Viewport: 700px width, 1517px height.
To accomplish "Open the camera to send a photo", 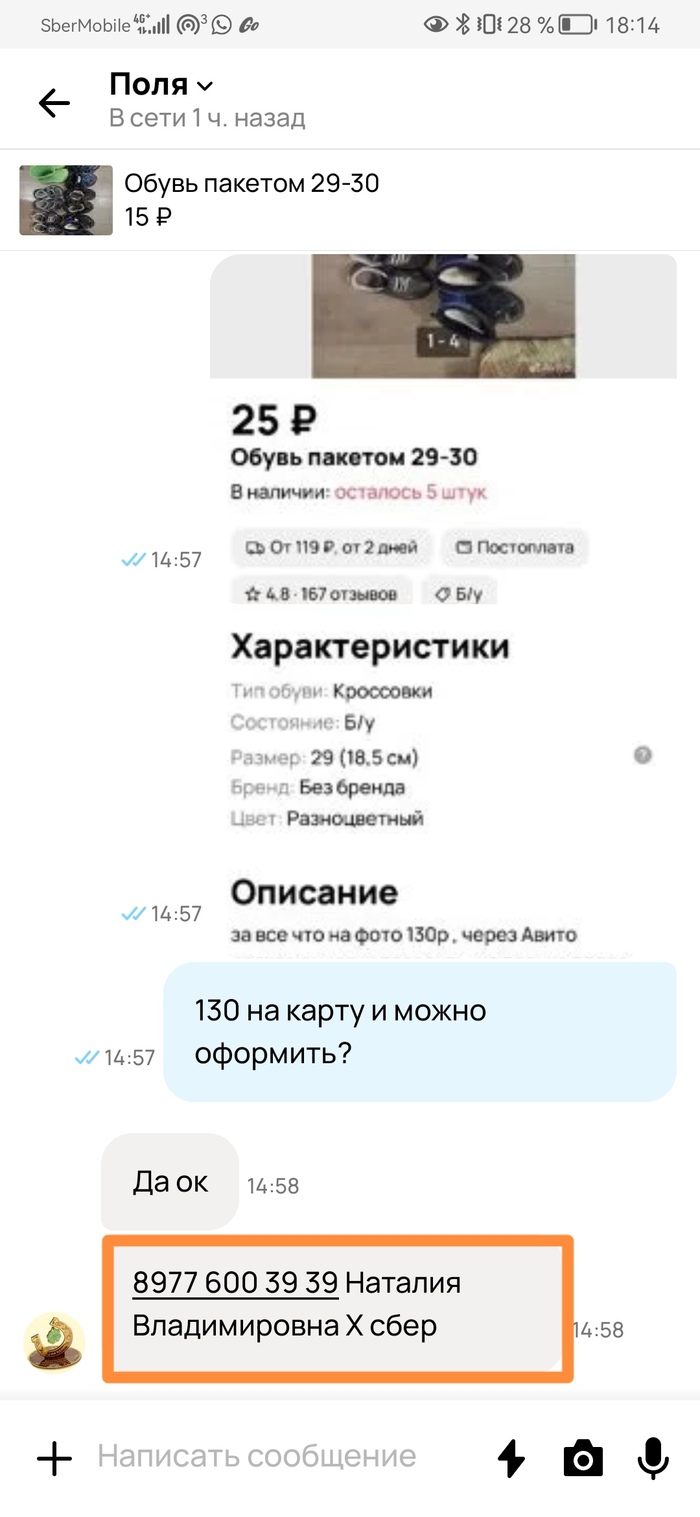I will click(x=583, y=1459).
